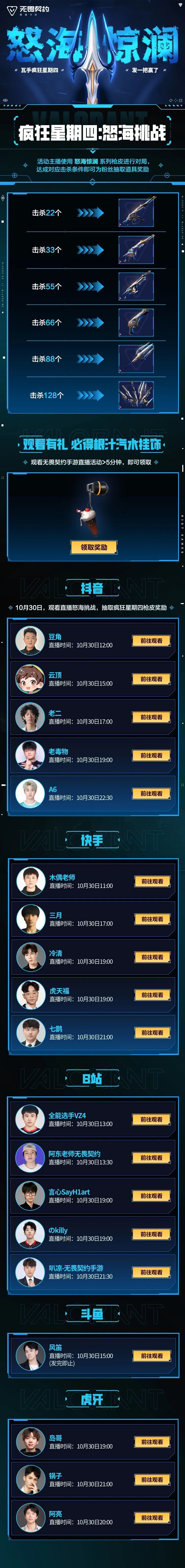Viewport: 185px width, 1568px height.
Task: Go watch 阿亮's livestream
Action: click(152, 1518)
